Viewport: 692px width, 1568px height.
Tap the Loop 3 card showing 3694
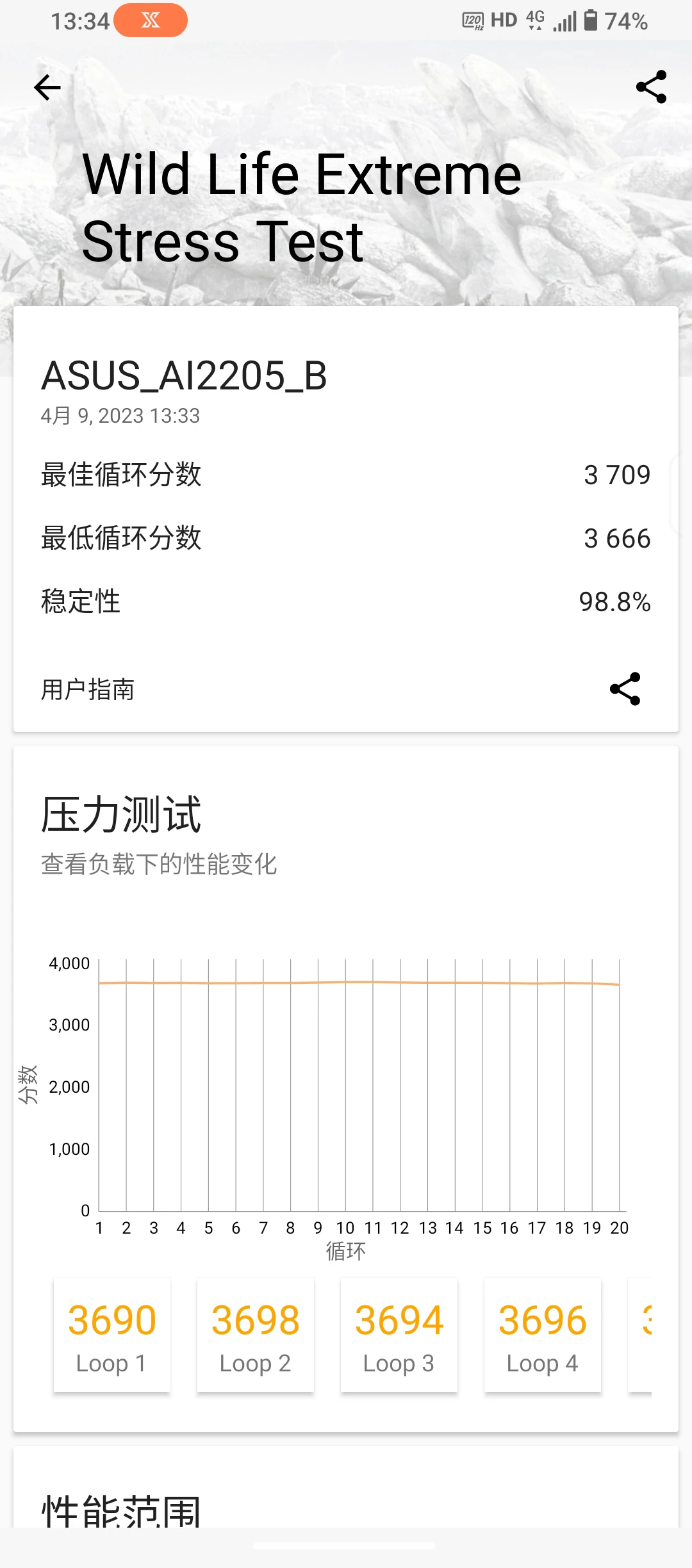pos(399,1335)
